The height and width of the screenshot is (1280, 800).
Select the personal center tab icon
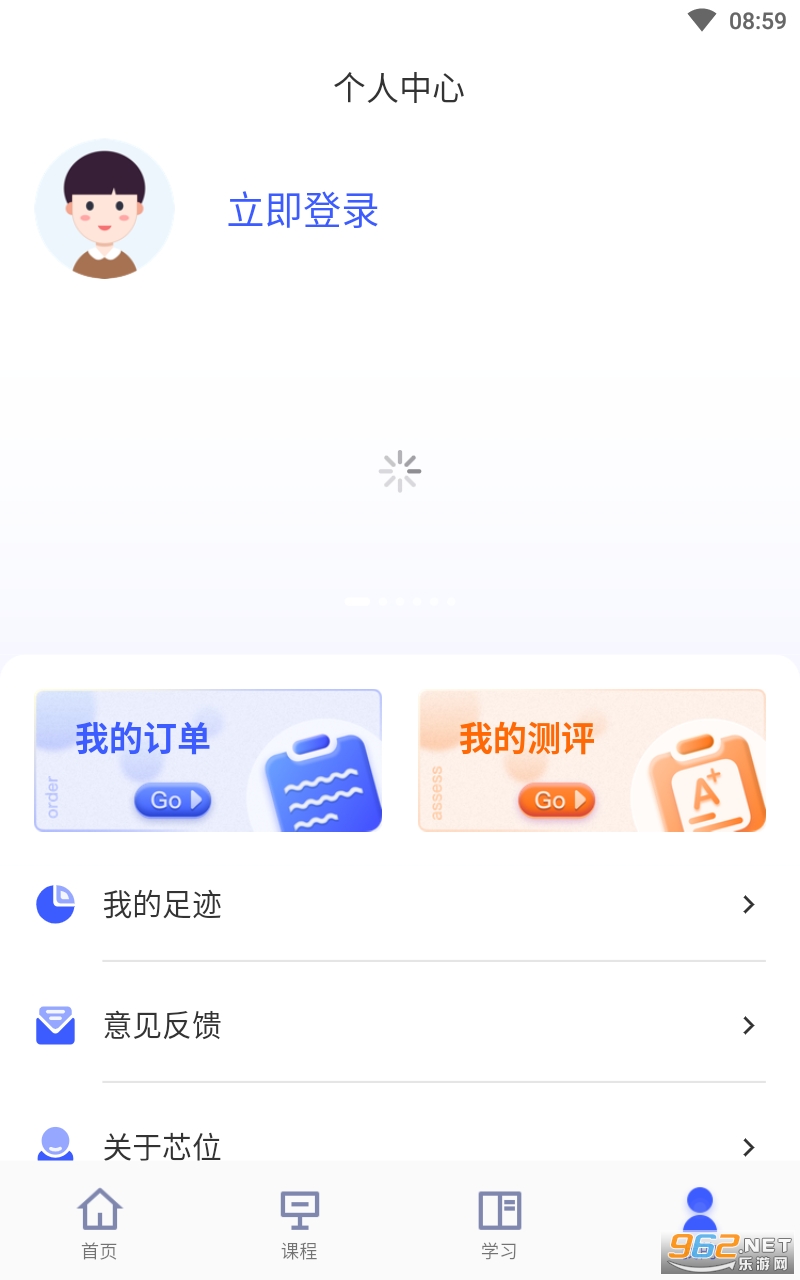pyautogui.click(x=699, y=1210)
